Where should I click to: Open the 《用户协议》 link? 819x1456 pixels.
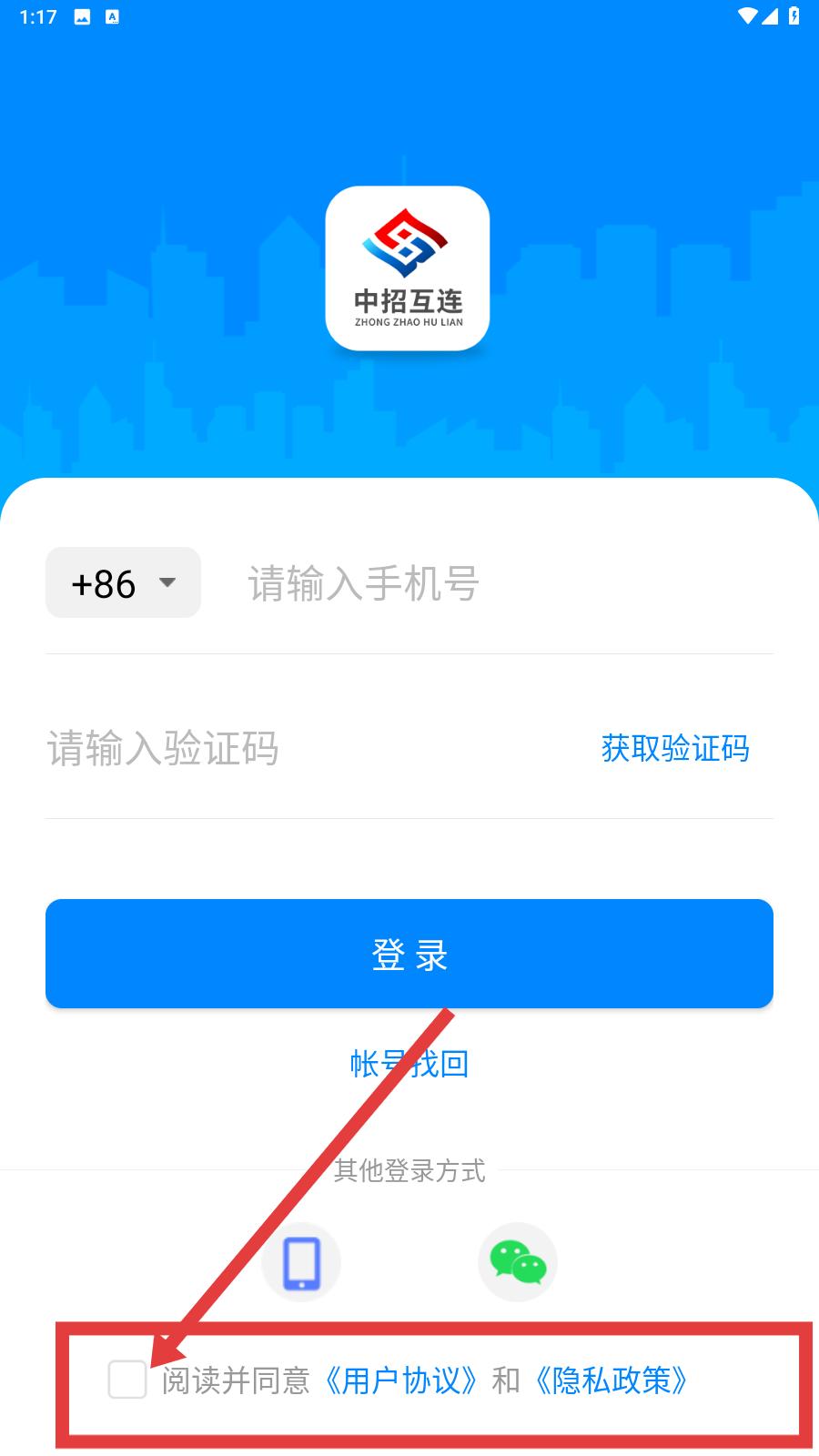(400, 1380)
